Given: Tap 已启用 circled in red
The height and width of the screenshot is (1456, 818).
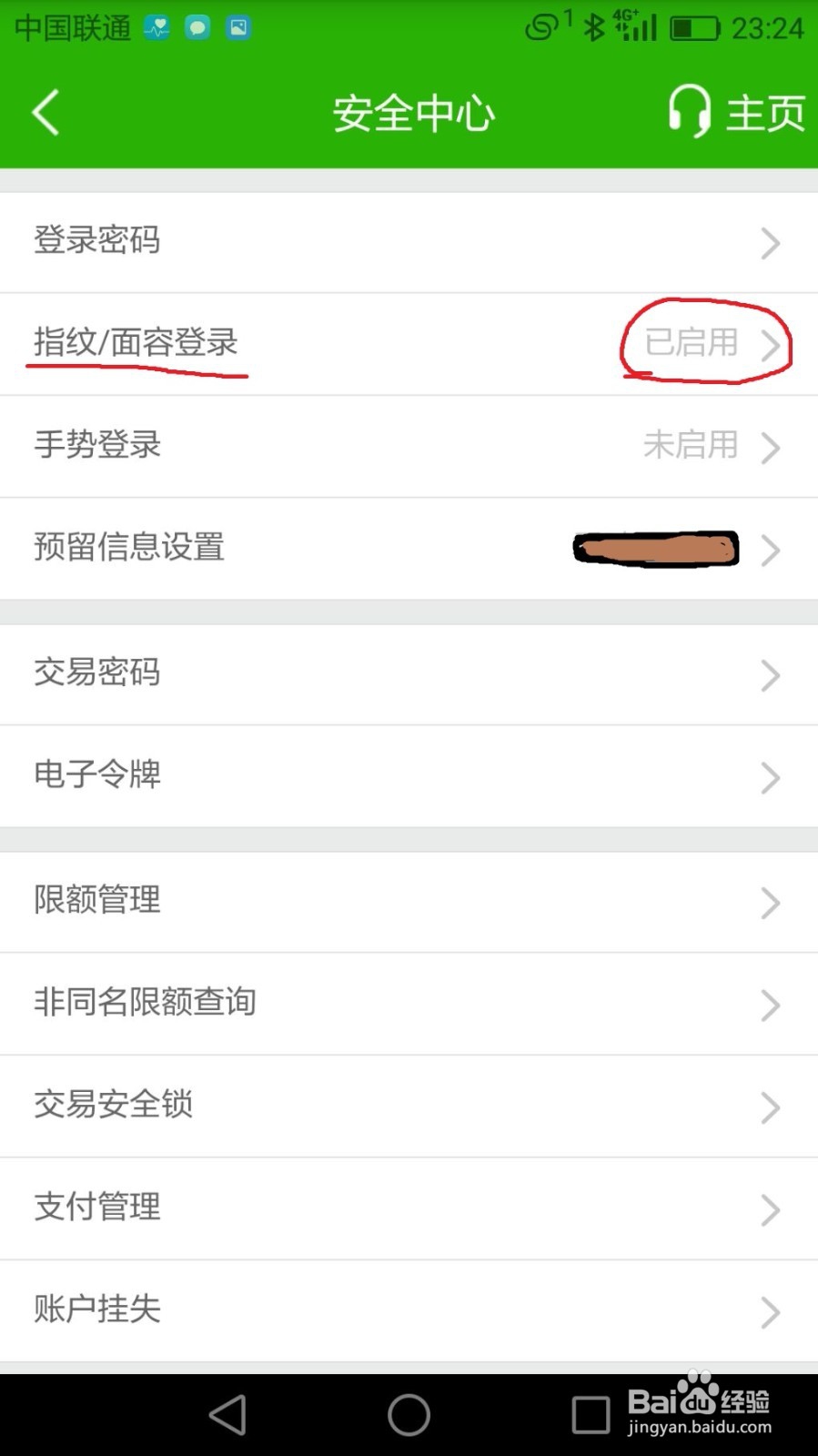Looking at the screenshot, I should coord(690,343).
